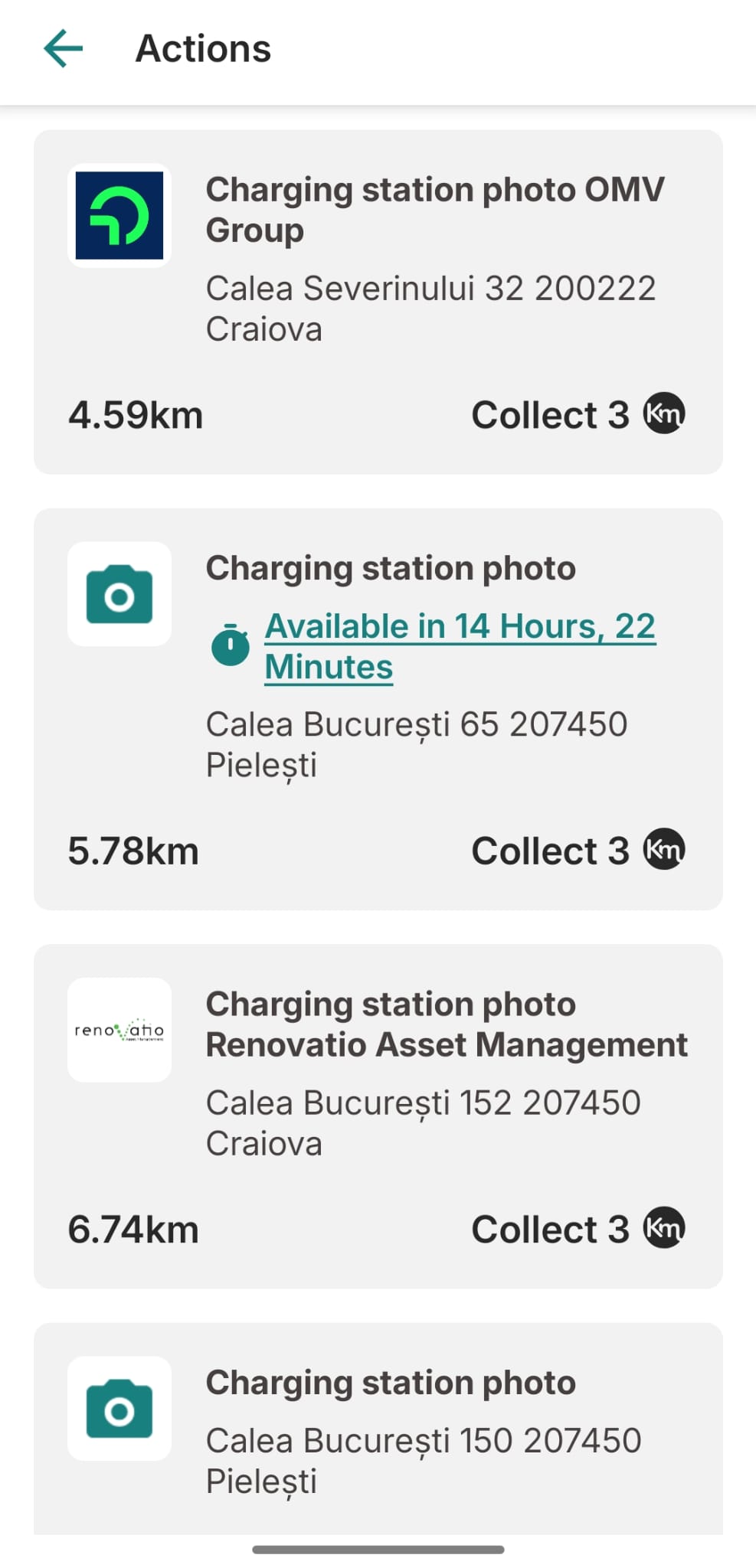This screenshot has height=1568, width=756.
Task: Tap the Km badge on Pielești station card
Action: pyautogui.click(x=663, y=850)
